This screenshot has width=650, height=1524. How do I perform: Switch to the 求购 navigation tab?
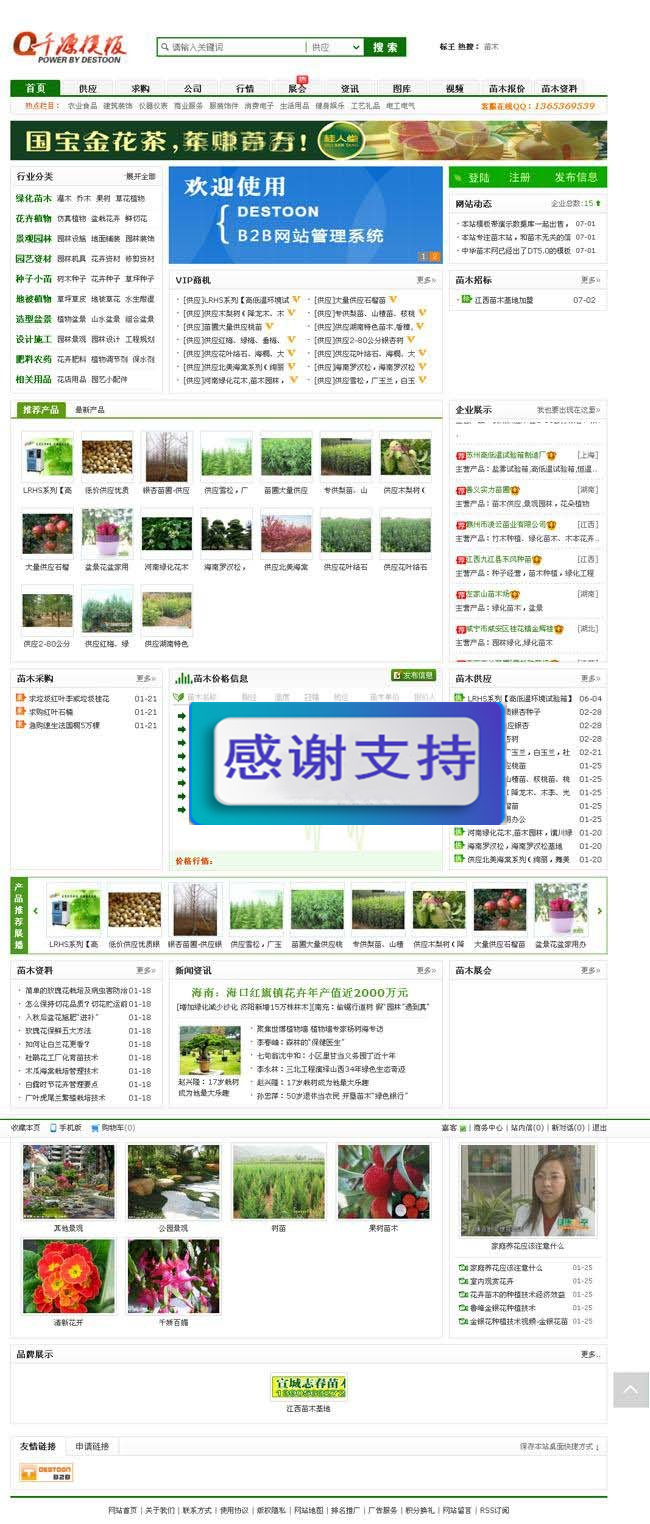point(140,88)
